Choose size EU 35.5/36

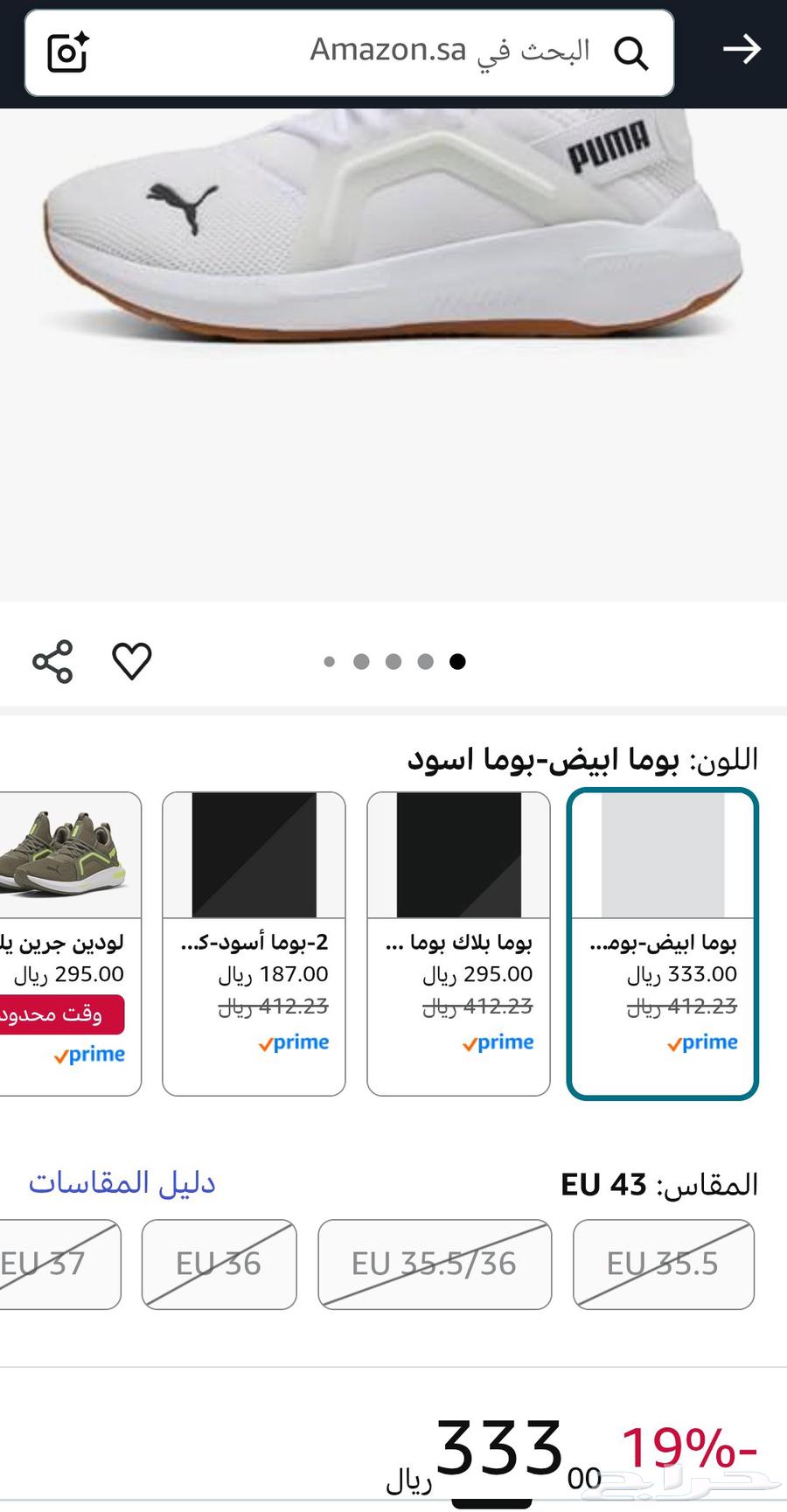tap(435, 1264)
